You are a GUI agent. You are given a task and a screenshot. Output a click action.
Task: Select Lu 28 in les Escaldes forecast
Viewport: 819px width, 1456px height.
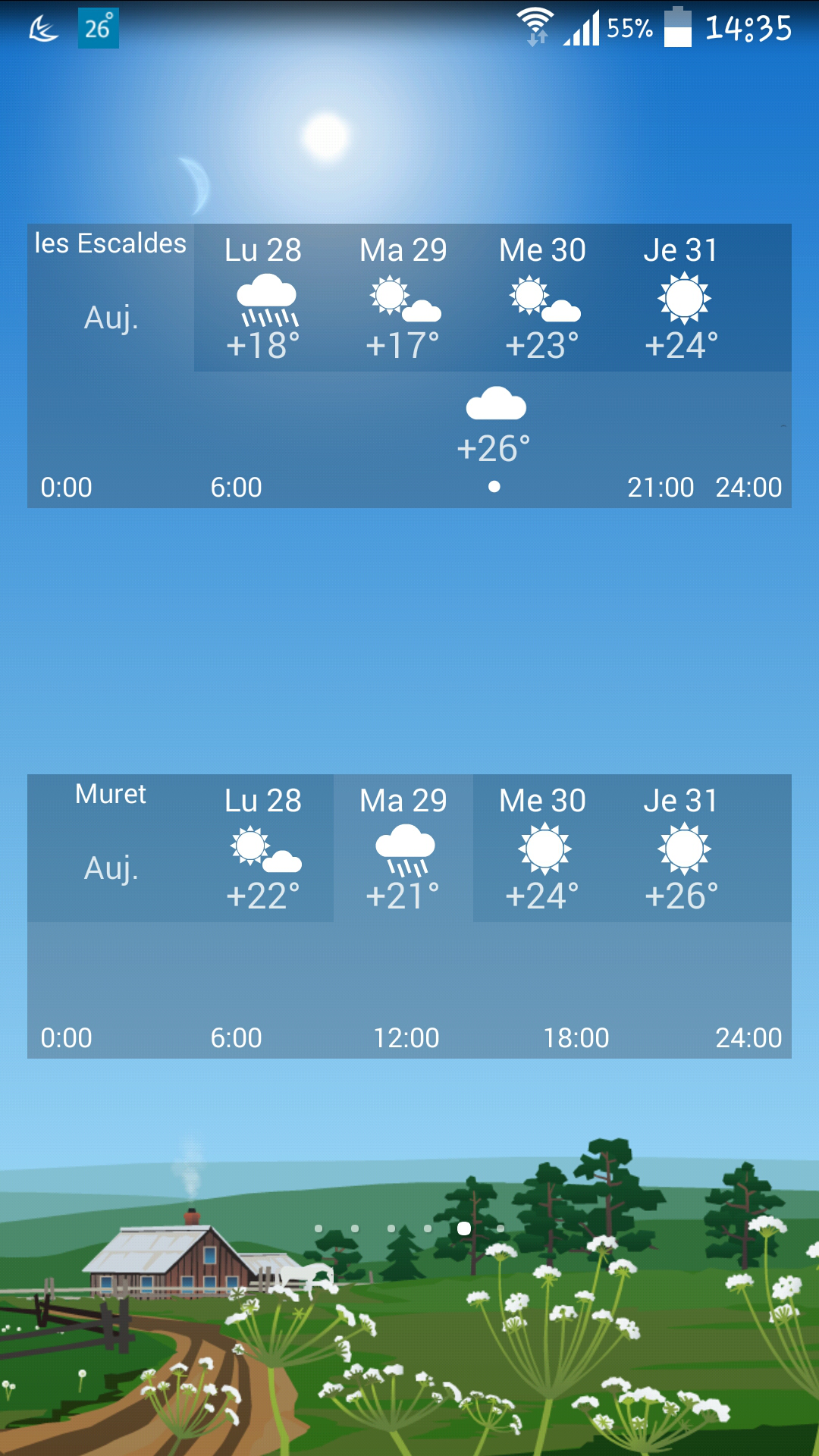click(263, 298)
